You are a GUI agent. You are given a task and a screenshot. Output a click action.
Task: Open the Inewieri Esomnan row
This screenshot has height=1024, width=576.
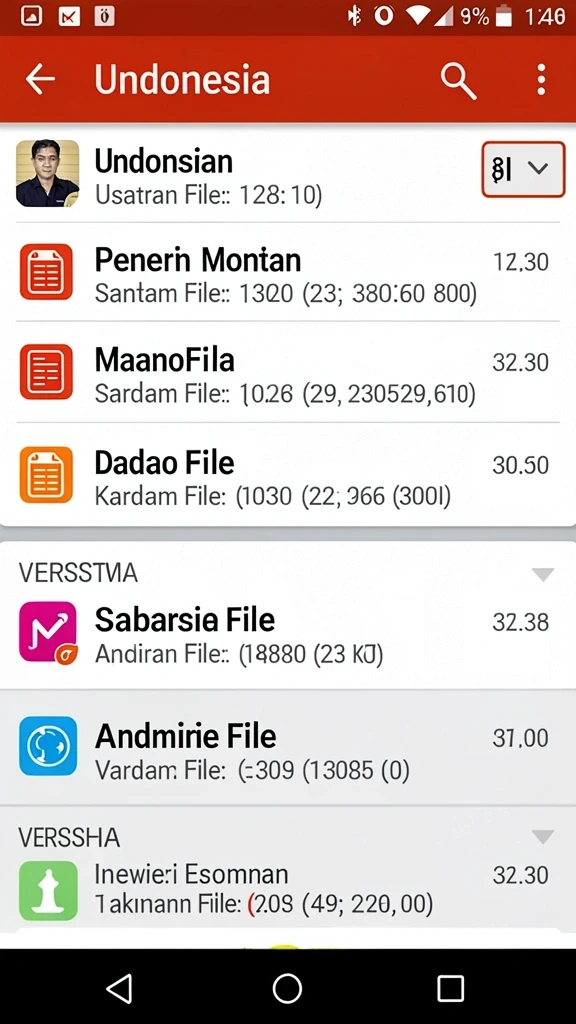pyautogui.click(x=287, y=889)
